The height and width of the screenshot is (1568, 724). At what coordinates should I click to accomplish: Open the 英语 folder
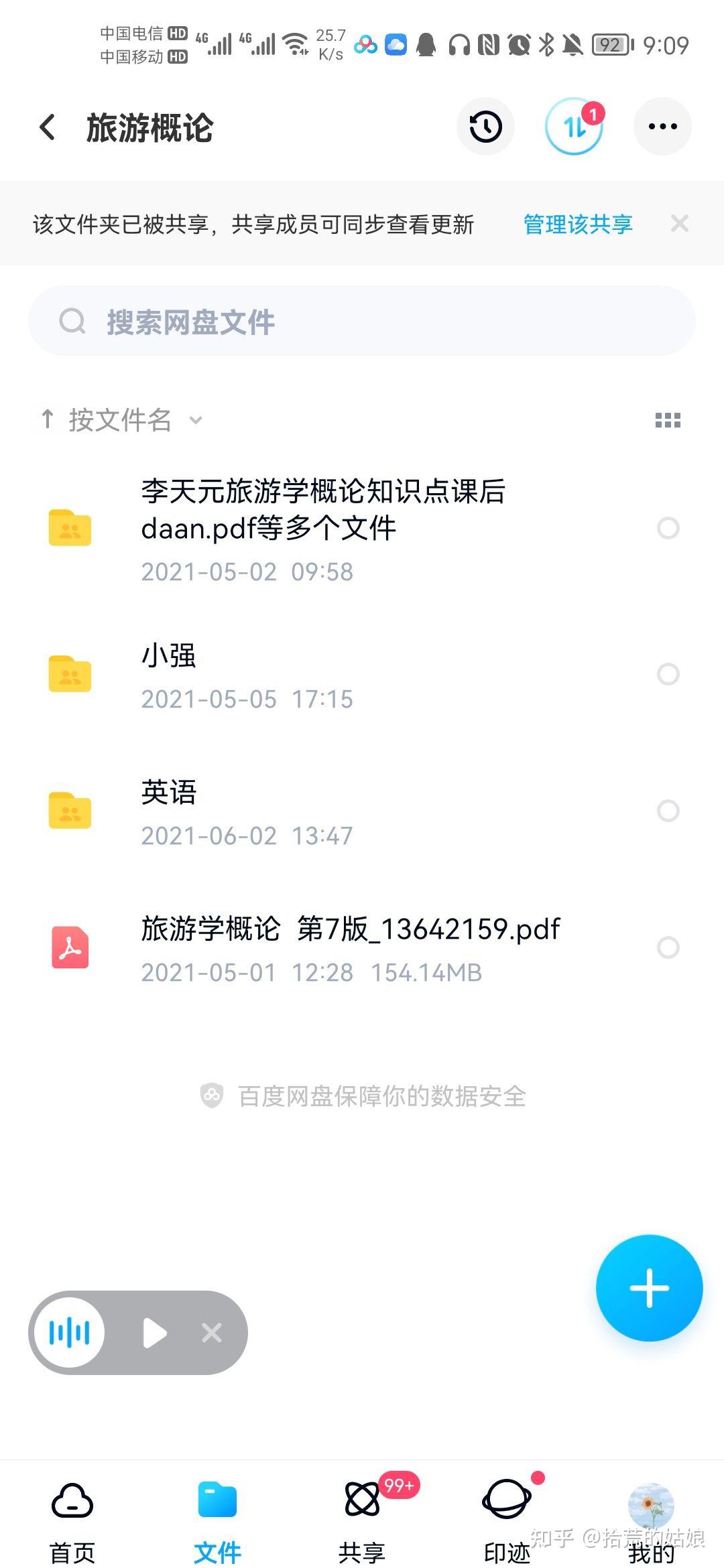[x=362, y=811]
